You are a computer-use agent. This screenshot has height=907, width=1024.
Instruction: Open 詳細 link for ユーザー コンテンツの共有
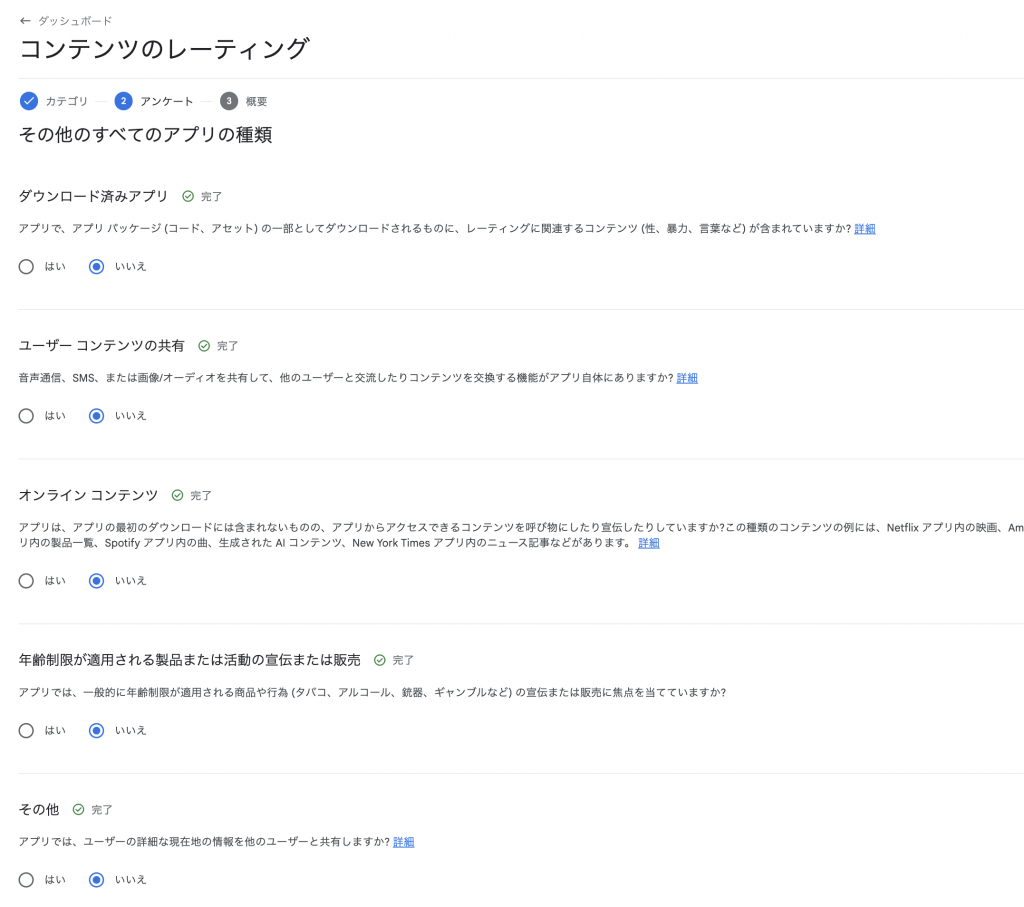(687, 378)
